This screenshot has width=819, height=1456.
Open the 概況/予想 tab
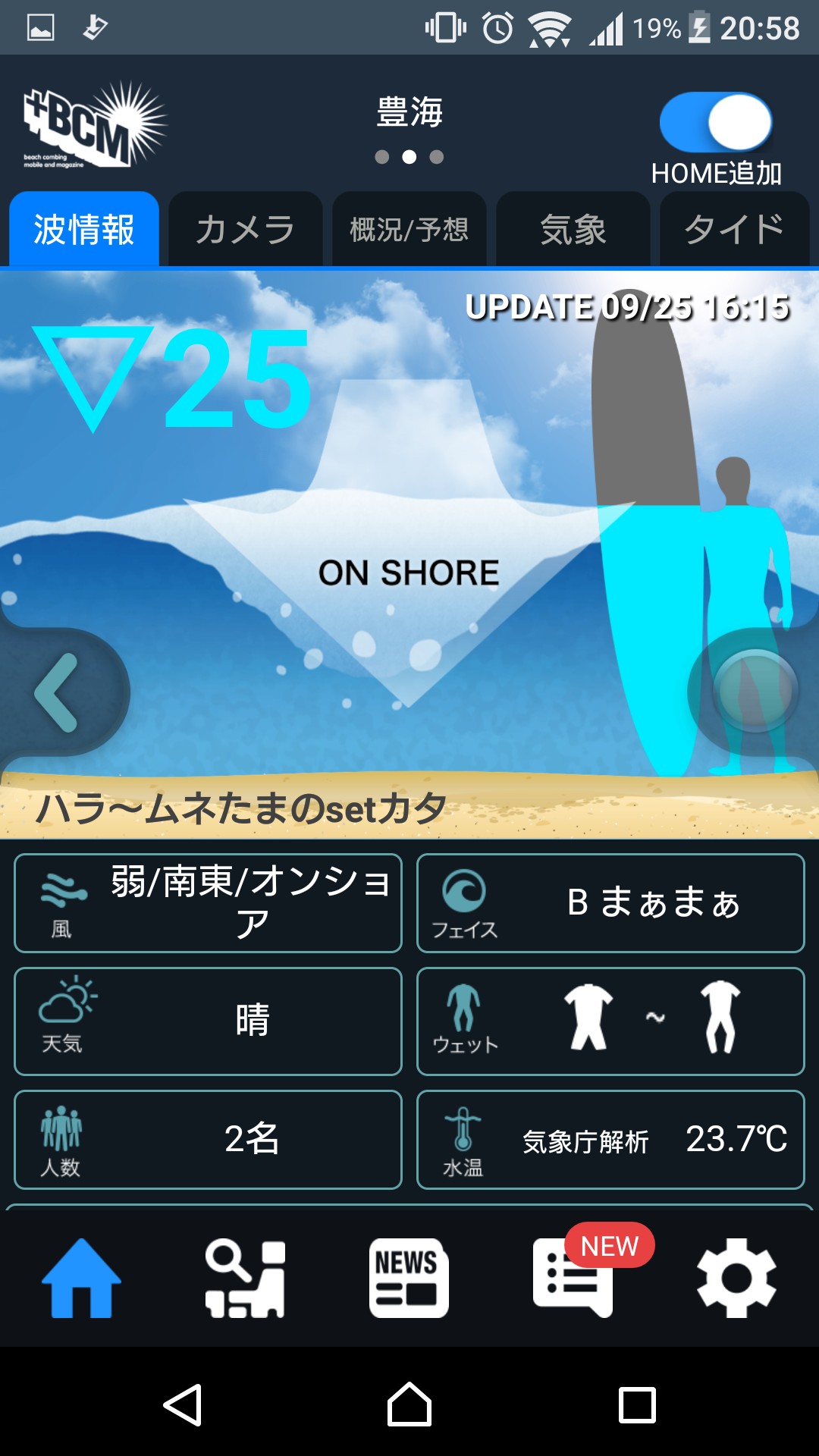(x=409, y=229)
